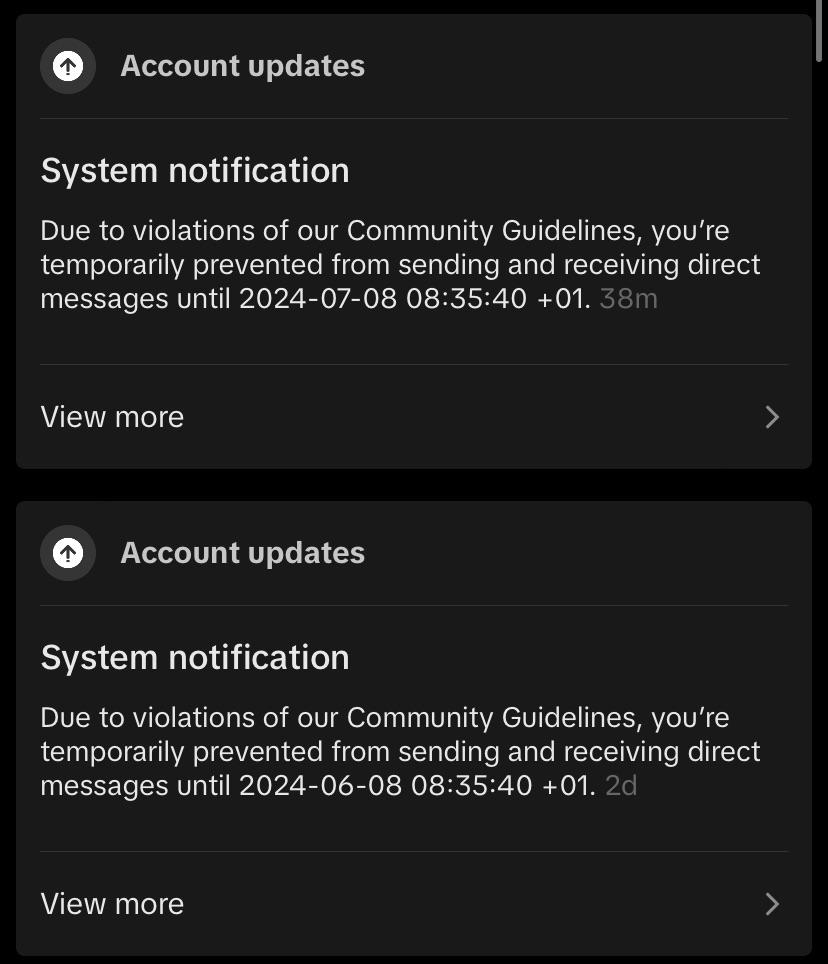Click View more on the first notification
Viewport: 828px width, 964px height.
[112, 417]
